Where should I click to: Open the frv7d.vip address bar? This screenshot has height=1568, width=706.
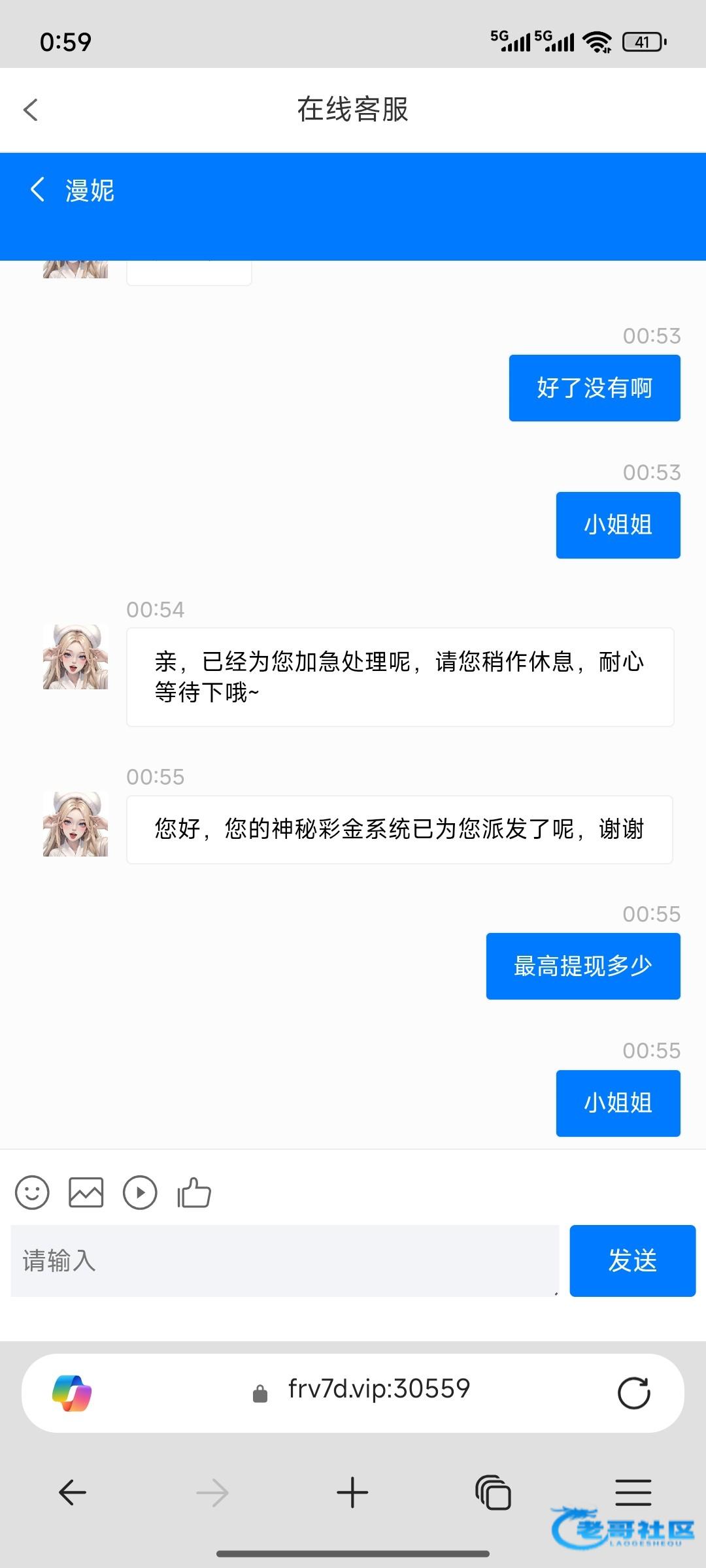point(379,1389)
